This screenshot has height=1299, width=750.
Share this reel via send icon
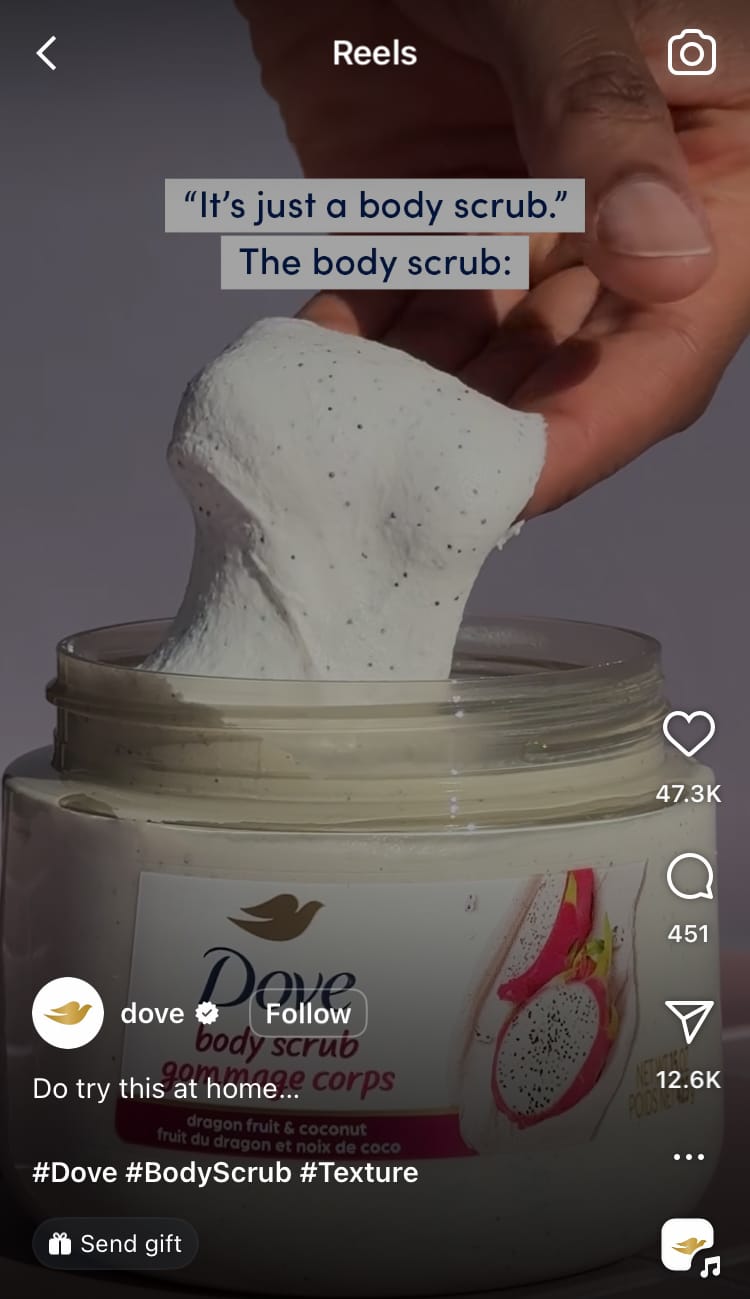(x=690, y=1022)
